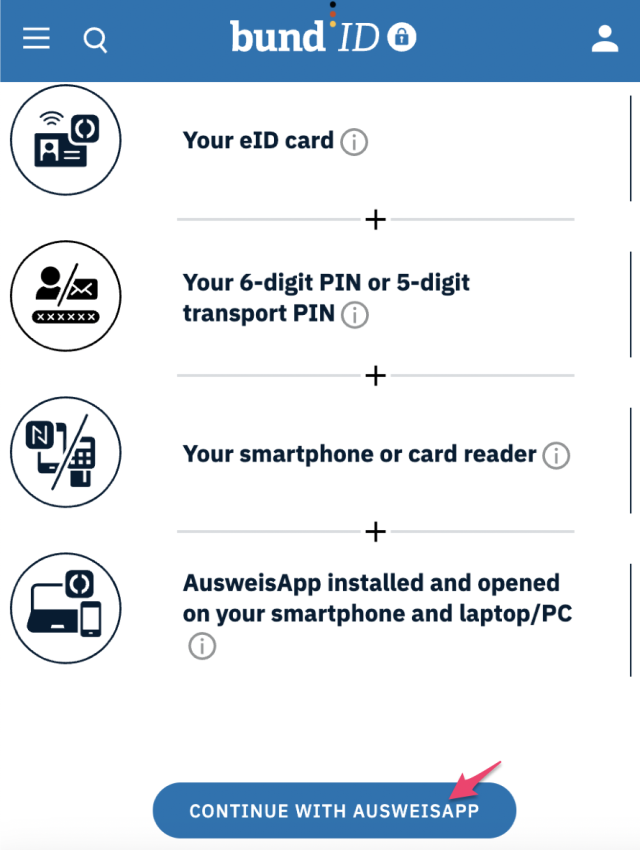The height and width of the screenshot is (850, 640).
Task: Show info about the transport PIN
Action: pyautogui.click(x=354, y=316)
